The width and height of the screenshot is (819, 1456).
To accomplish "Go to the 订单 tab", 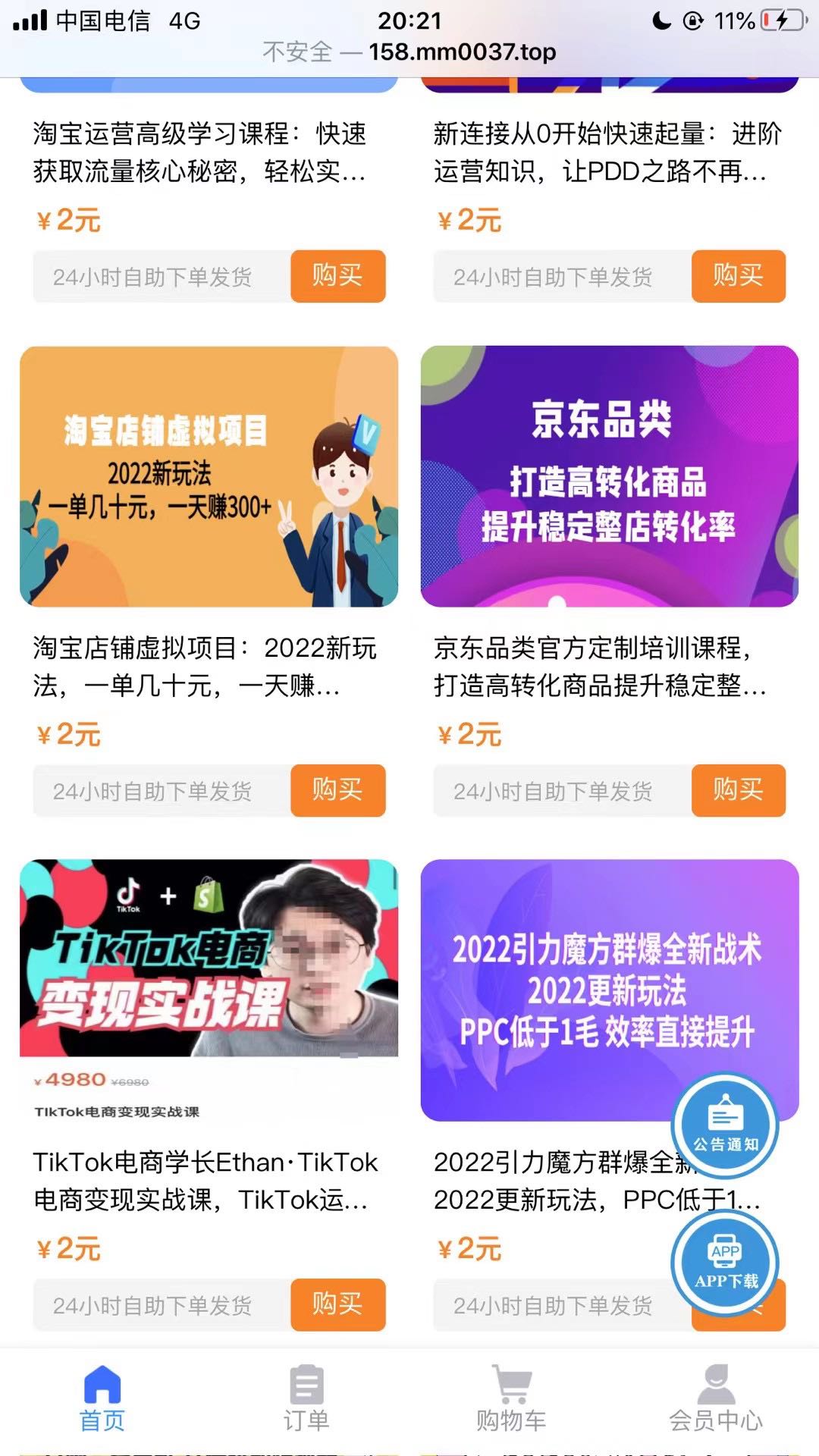I will tap(306, 1399).
